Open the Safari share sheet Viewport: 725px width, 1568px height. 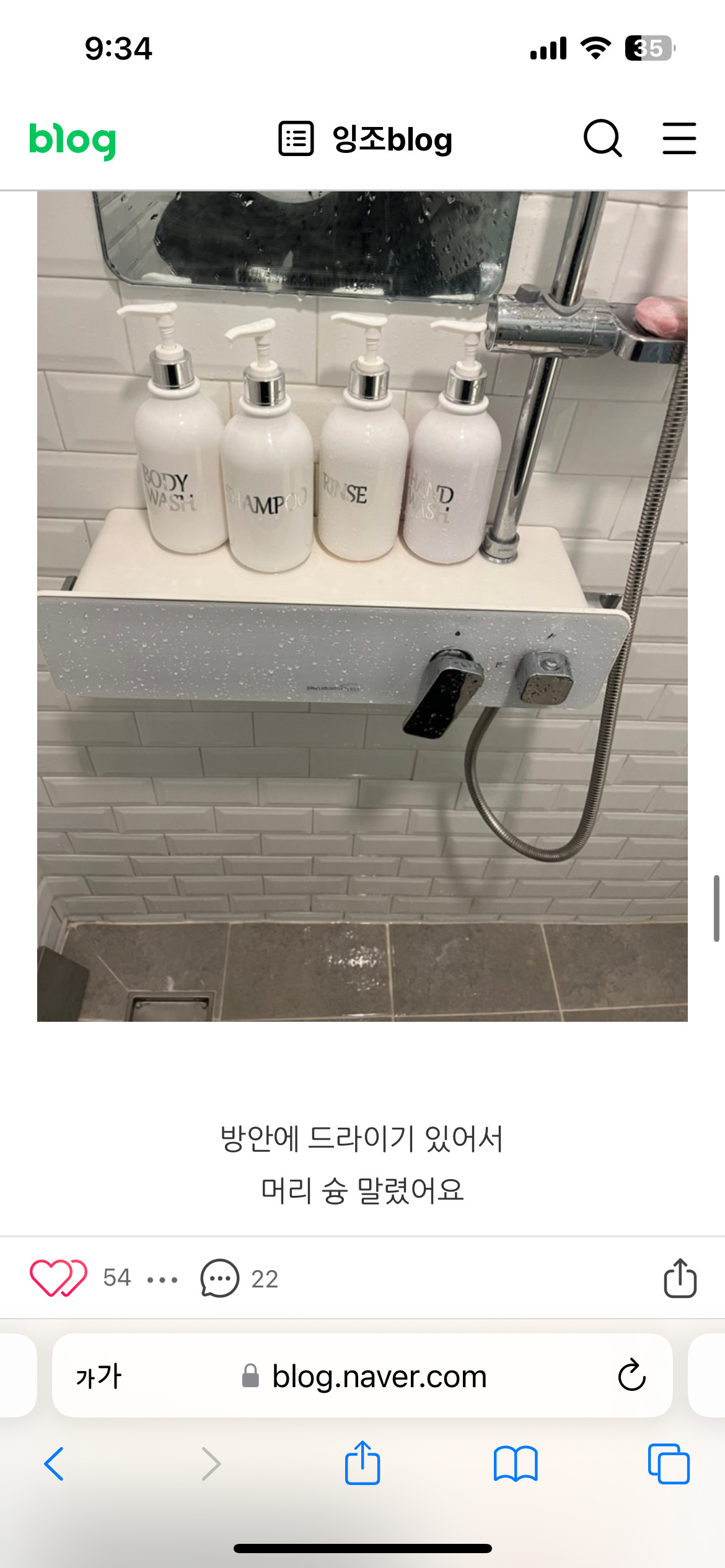[362, 1463]
